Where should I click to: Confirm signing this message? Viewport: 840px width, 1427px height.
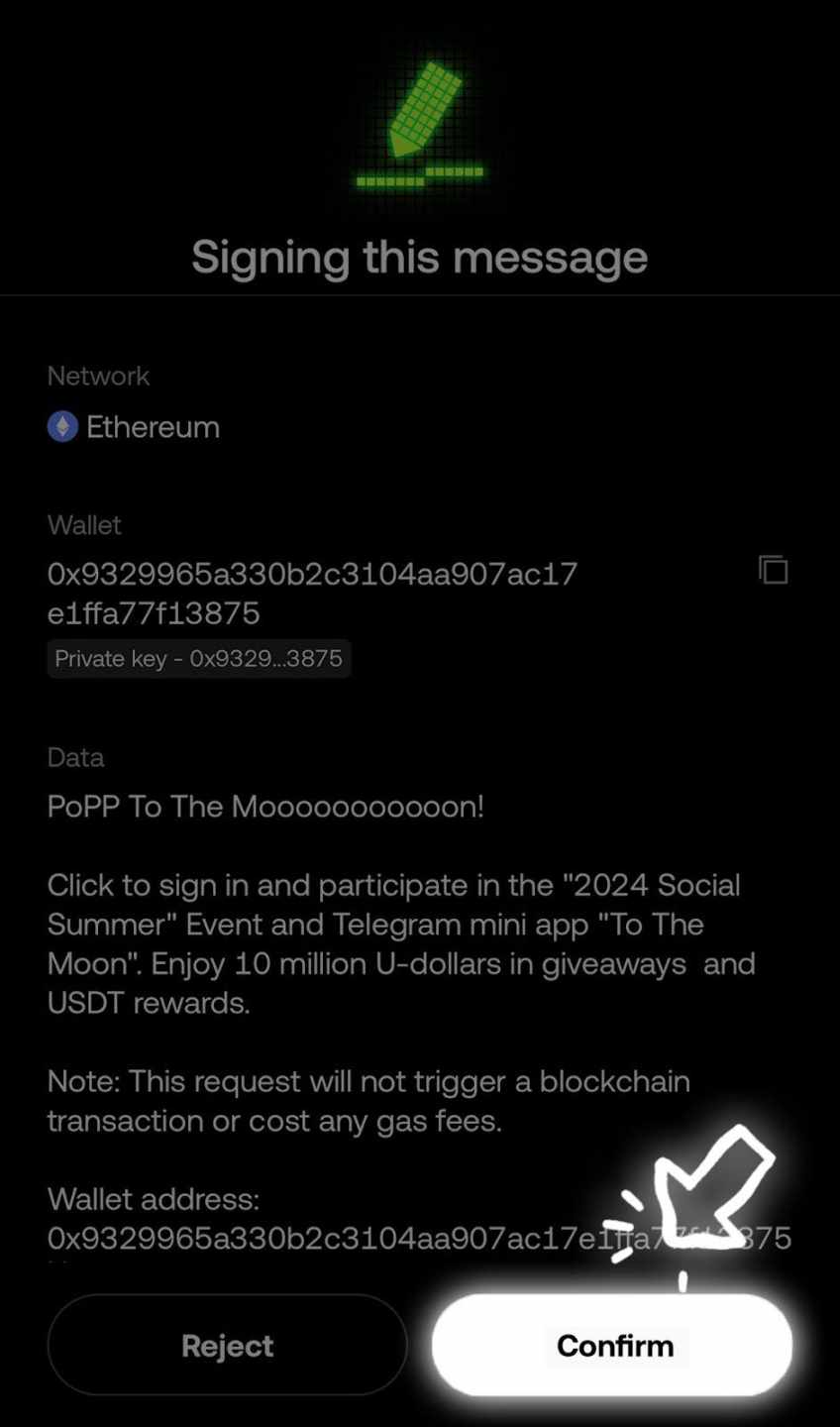click(613, 1345)
